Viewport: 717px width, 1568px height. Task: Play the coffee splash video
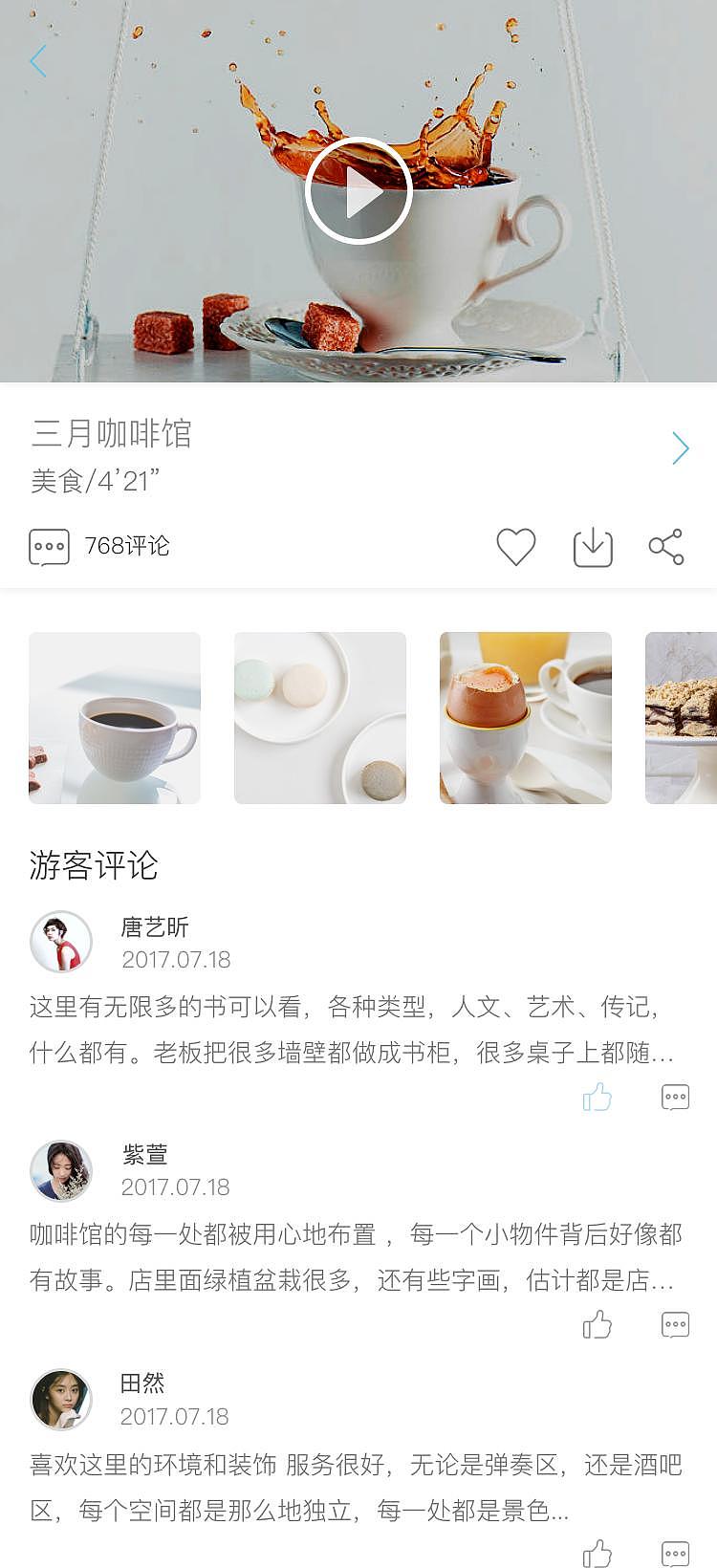coord(358,189)
